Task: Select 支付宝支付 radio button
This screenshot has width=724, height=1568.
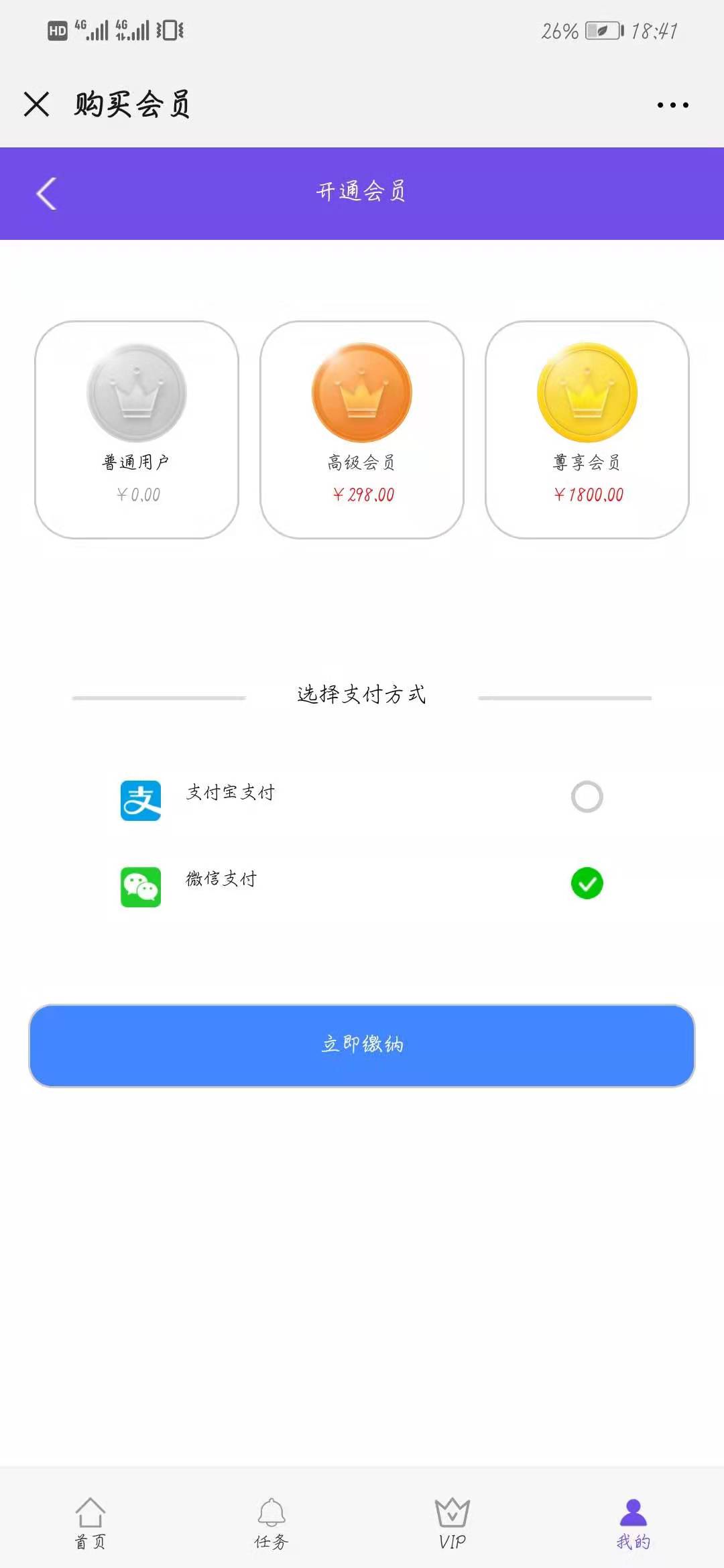Action: [x=587, y=797]
